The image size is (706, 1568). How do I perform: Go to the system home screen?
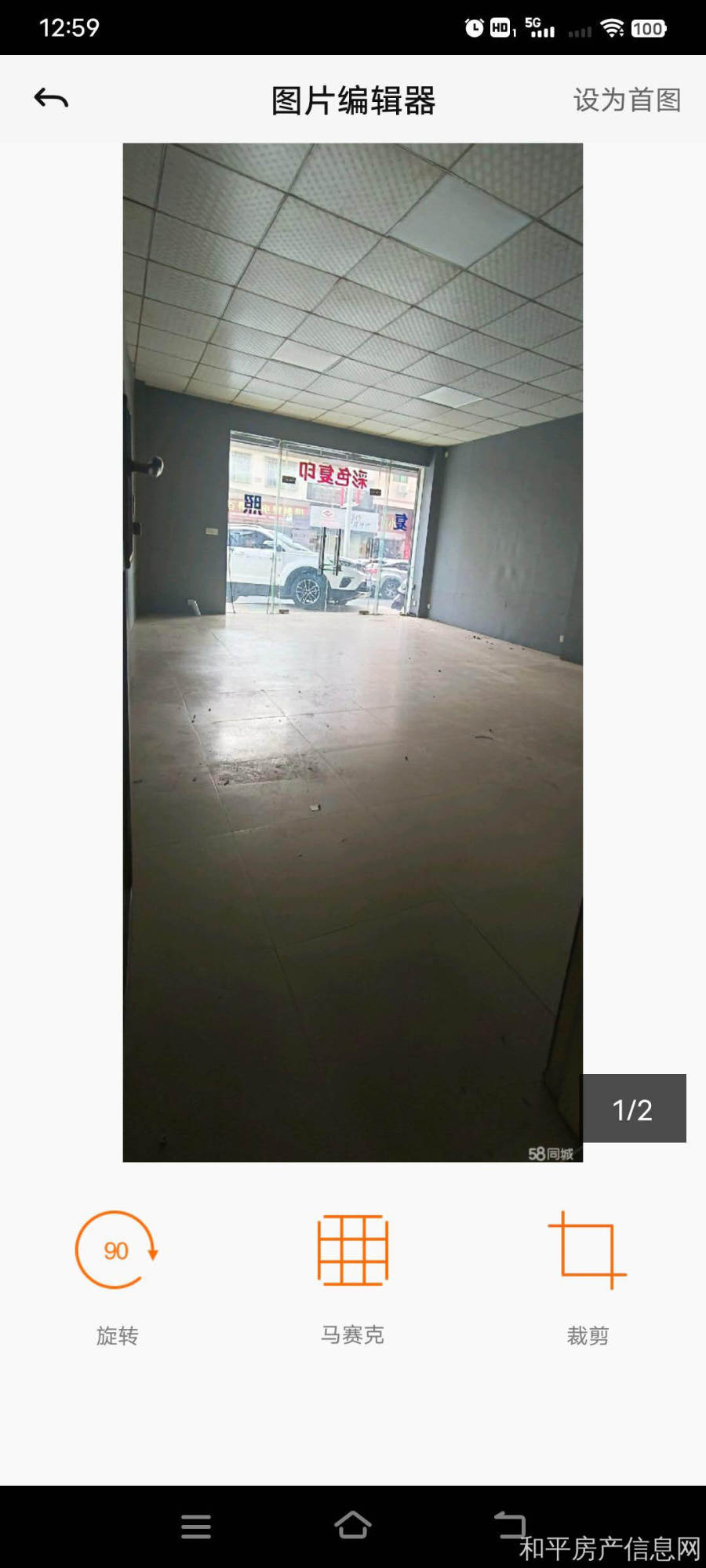353,1526
